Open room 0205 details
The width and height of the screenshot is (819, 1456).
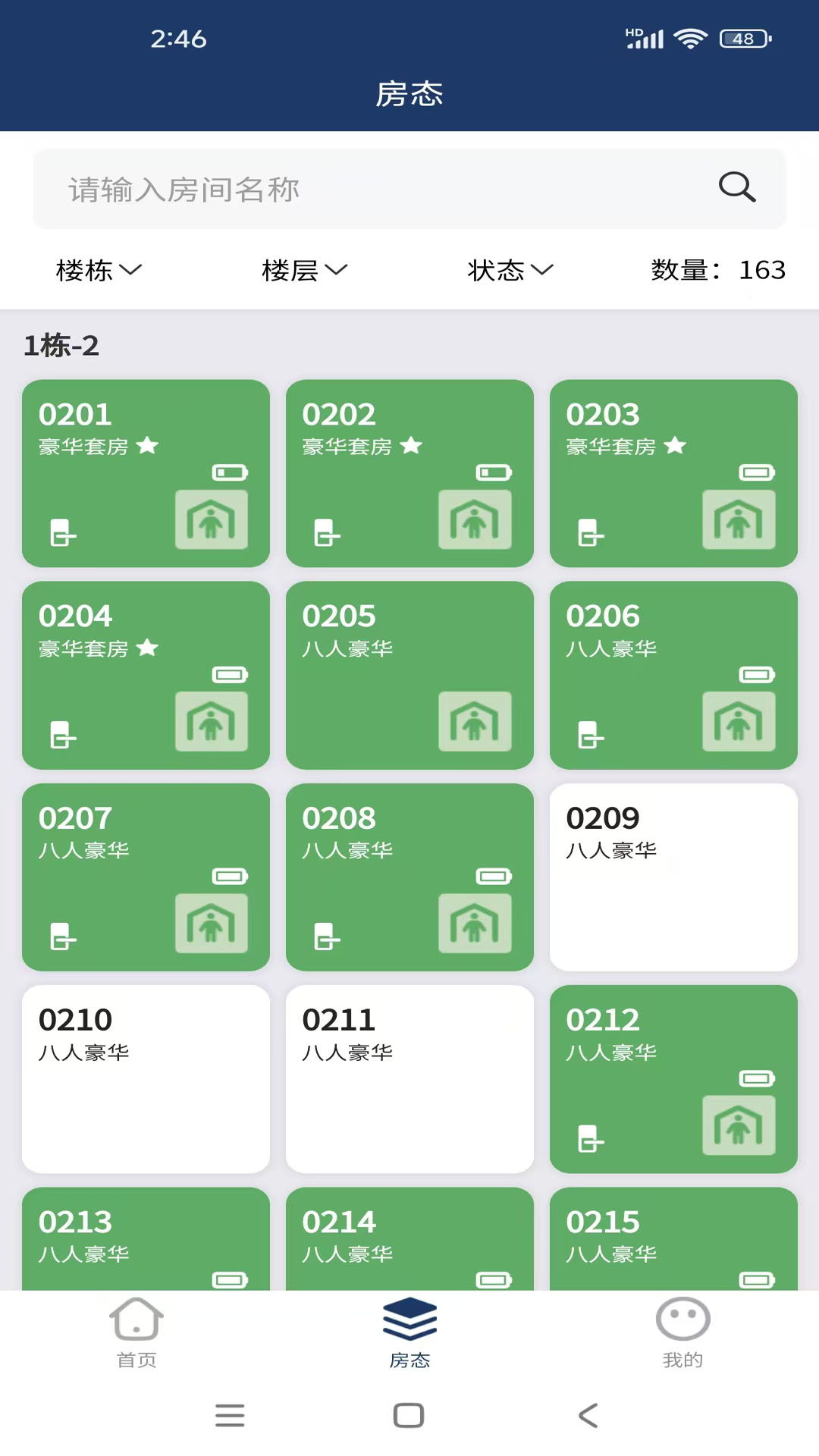coord(409,676)
